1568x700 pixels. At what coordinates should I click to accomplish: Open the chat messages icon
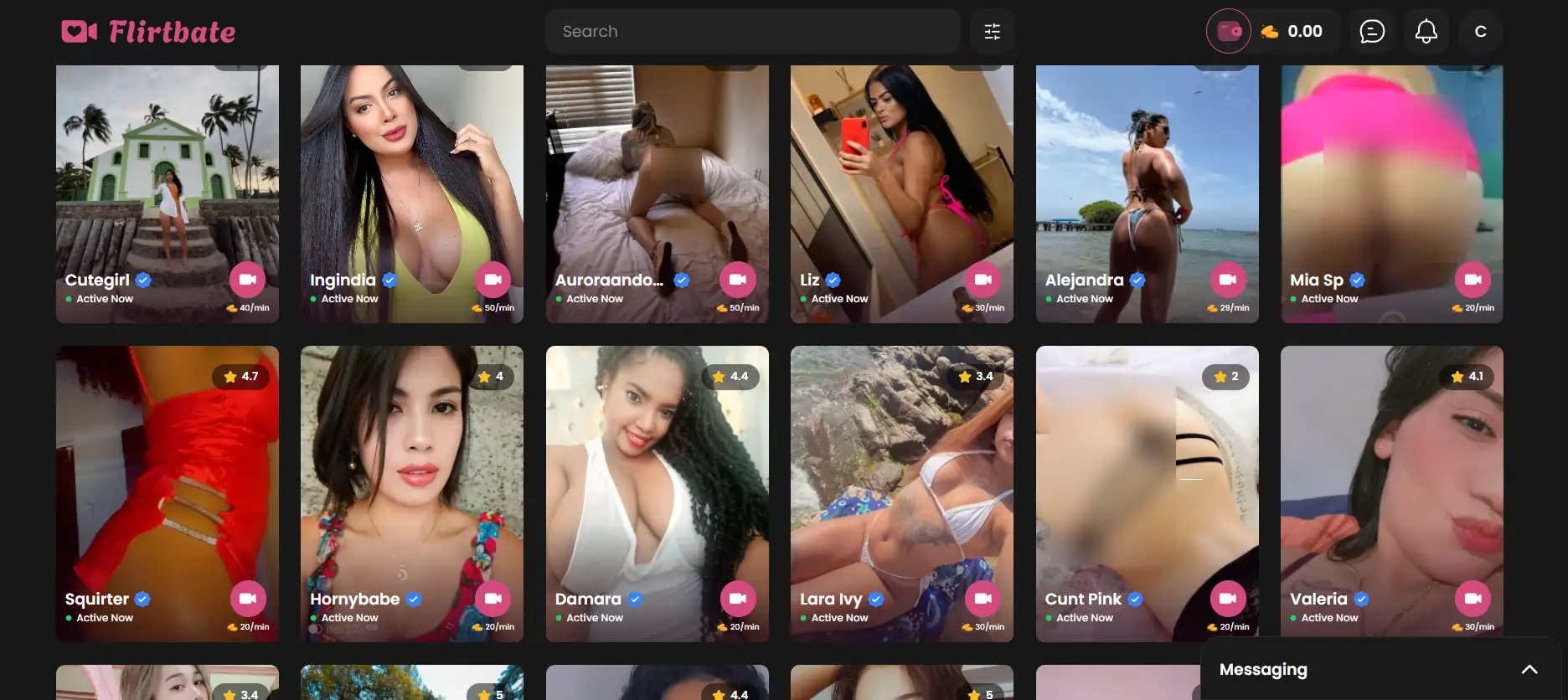click(1371, 32)
